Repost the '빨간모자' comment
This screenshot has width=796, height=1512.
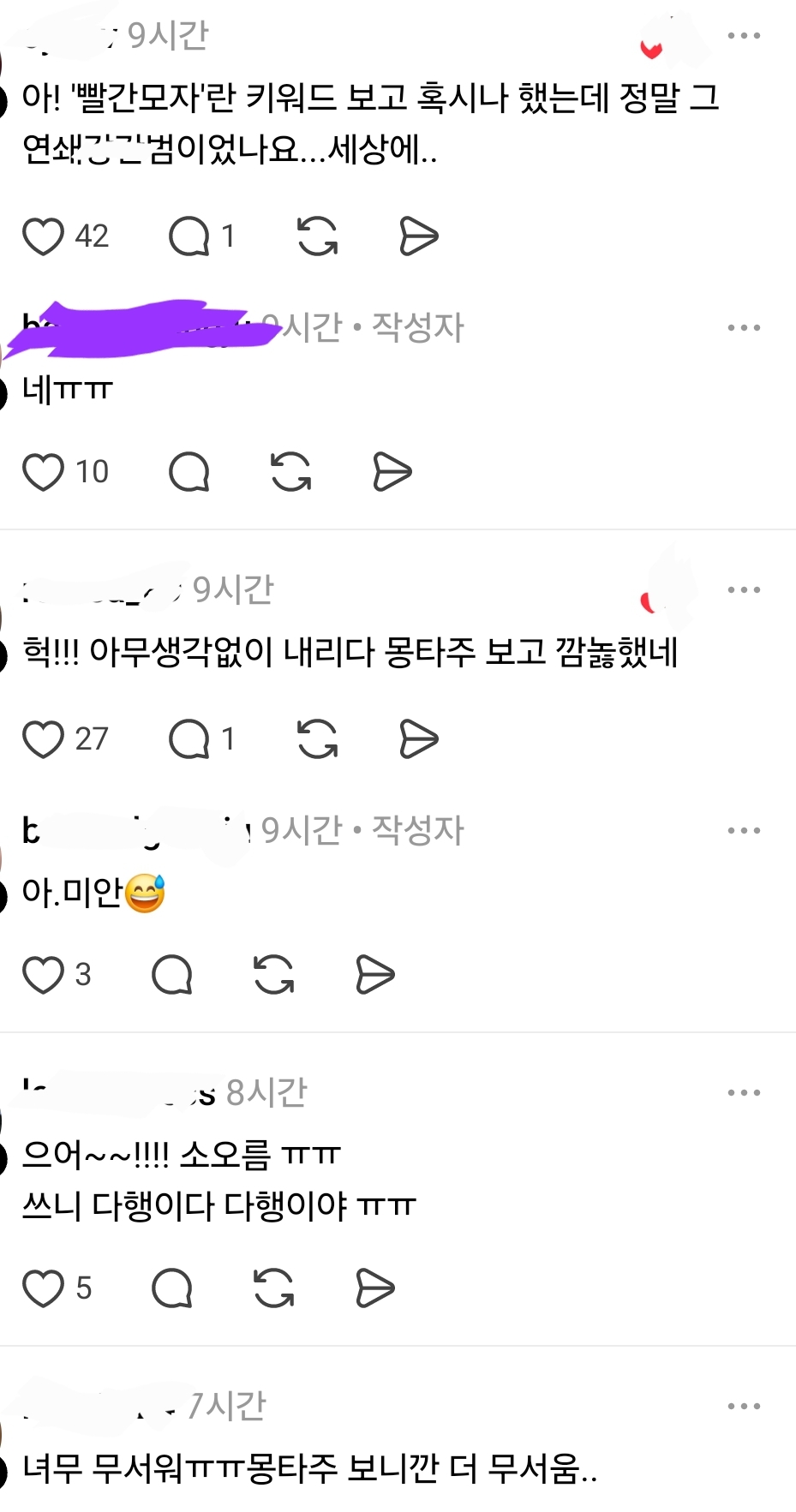(x=317, y=236)
